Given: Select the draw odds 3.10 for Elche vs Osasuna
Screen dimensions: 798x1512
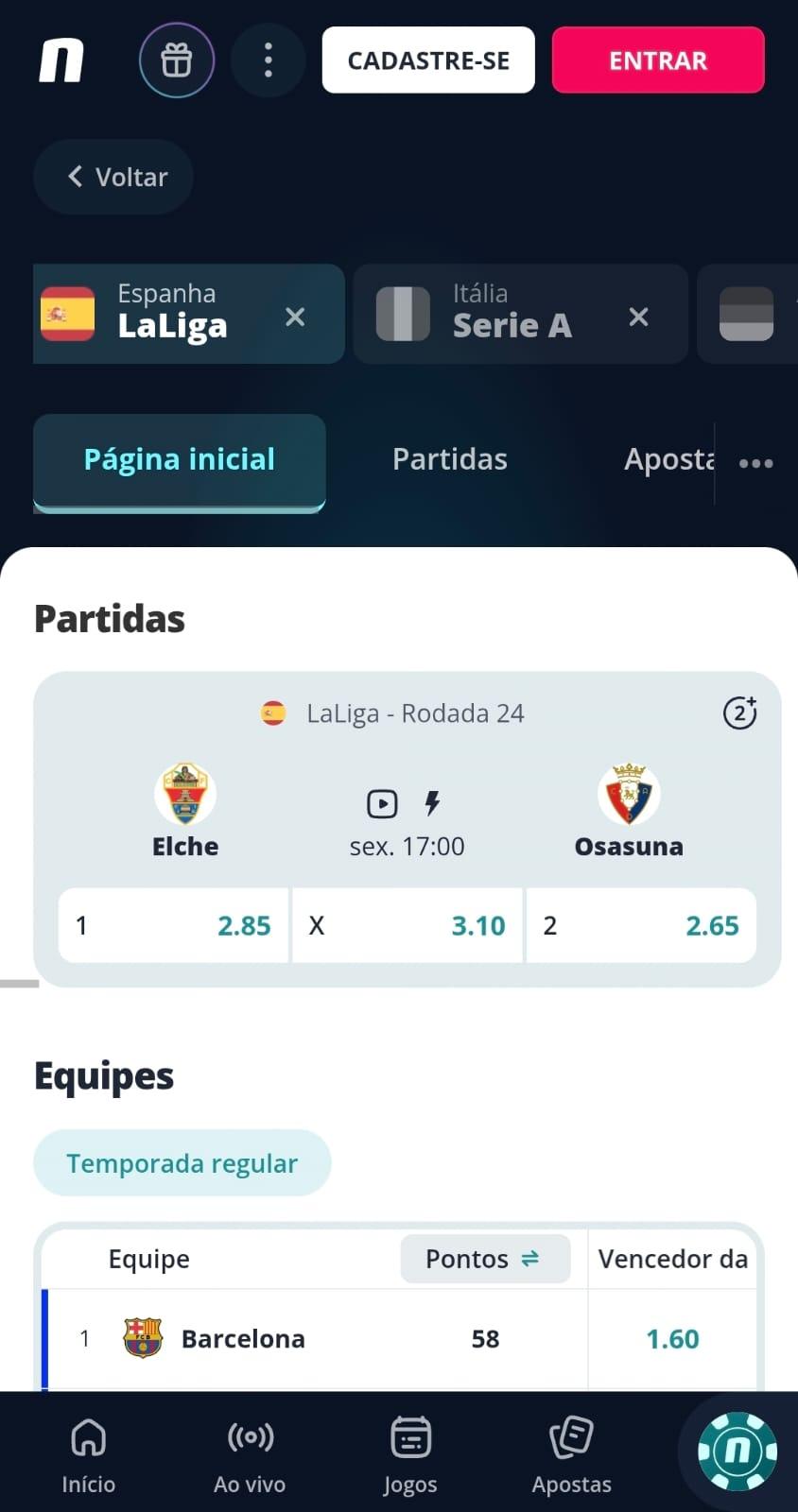Looking at the screenshot, I should 407,925.
